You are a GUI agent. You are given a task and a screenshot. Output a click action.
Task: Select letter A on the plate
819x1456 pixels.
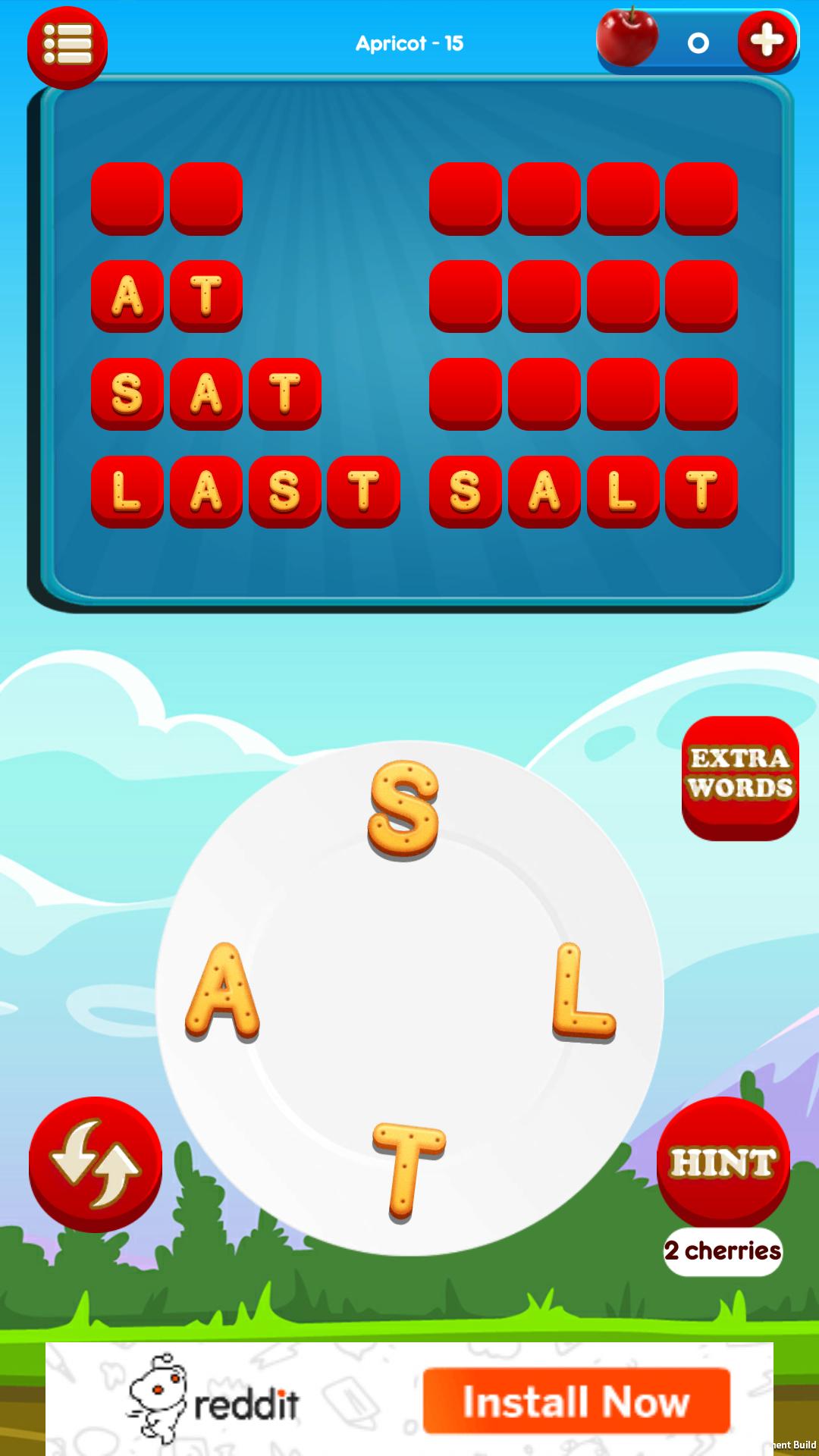[x=223, y=992]
